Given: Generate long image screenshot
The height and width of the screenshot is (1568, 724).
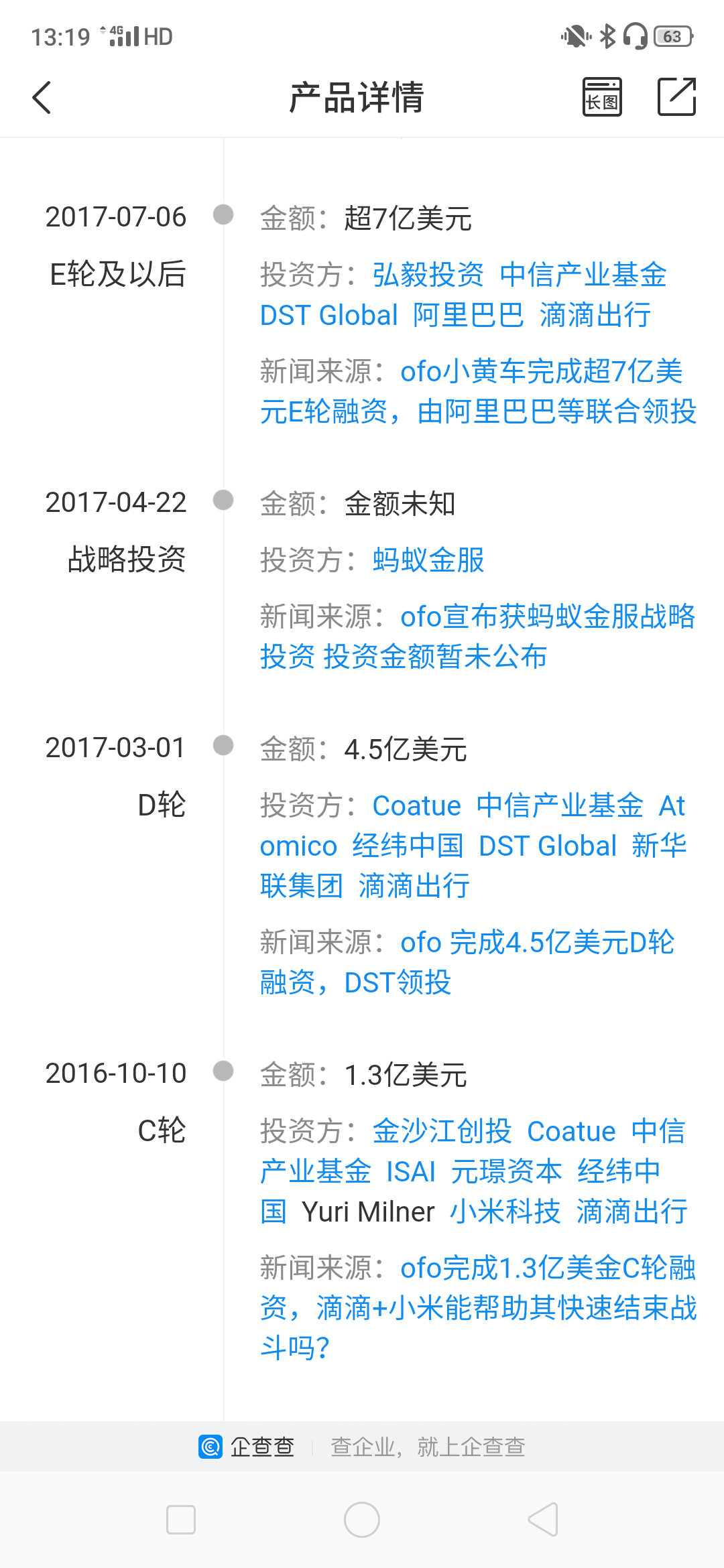Looking at the screenshot, I should pyautogui.click(x=602, y=97).
